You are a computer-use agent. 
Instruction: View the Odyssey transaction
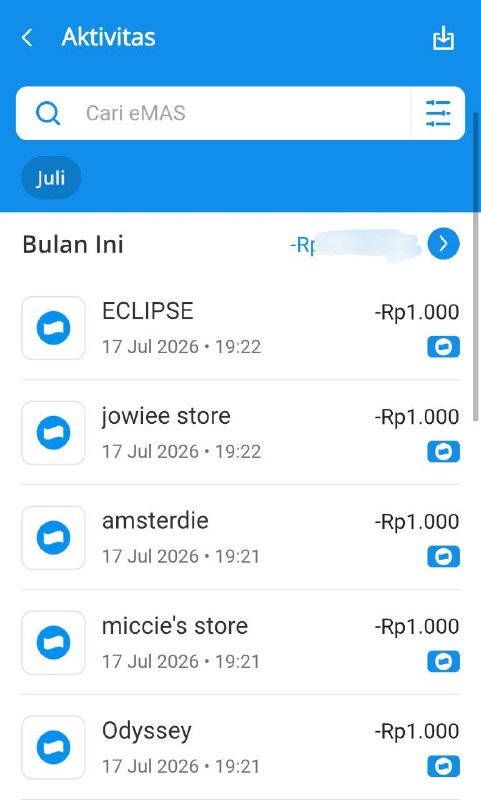[x=240, y=747]
